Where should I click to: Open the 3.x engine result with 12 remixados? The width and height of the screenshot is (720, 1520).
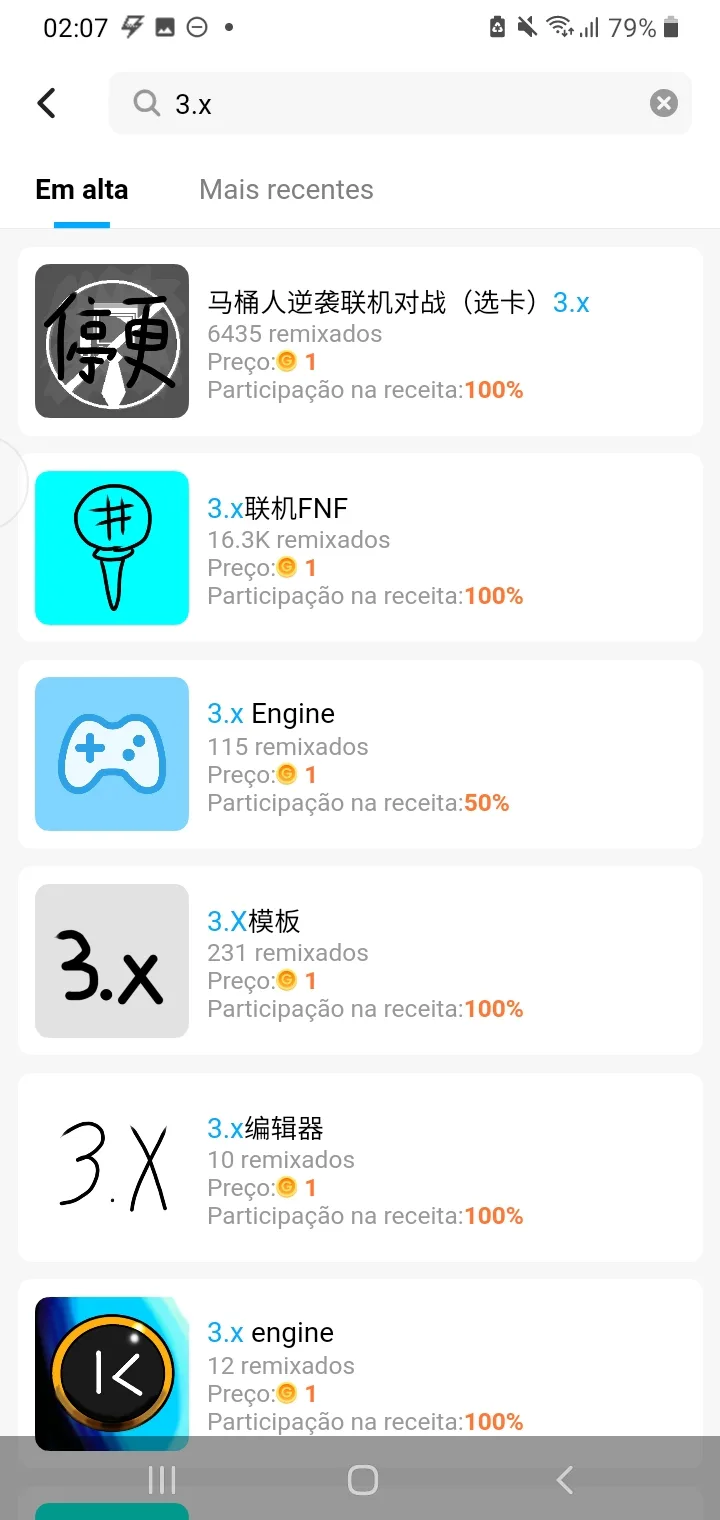(360, 1370)
